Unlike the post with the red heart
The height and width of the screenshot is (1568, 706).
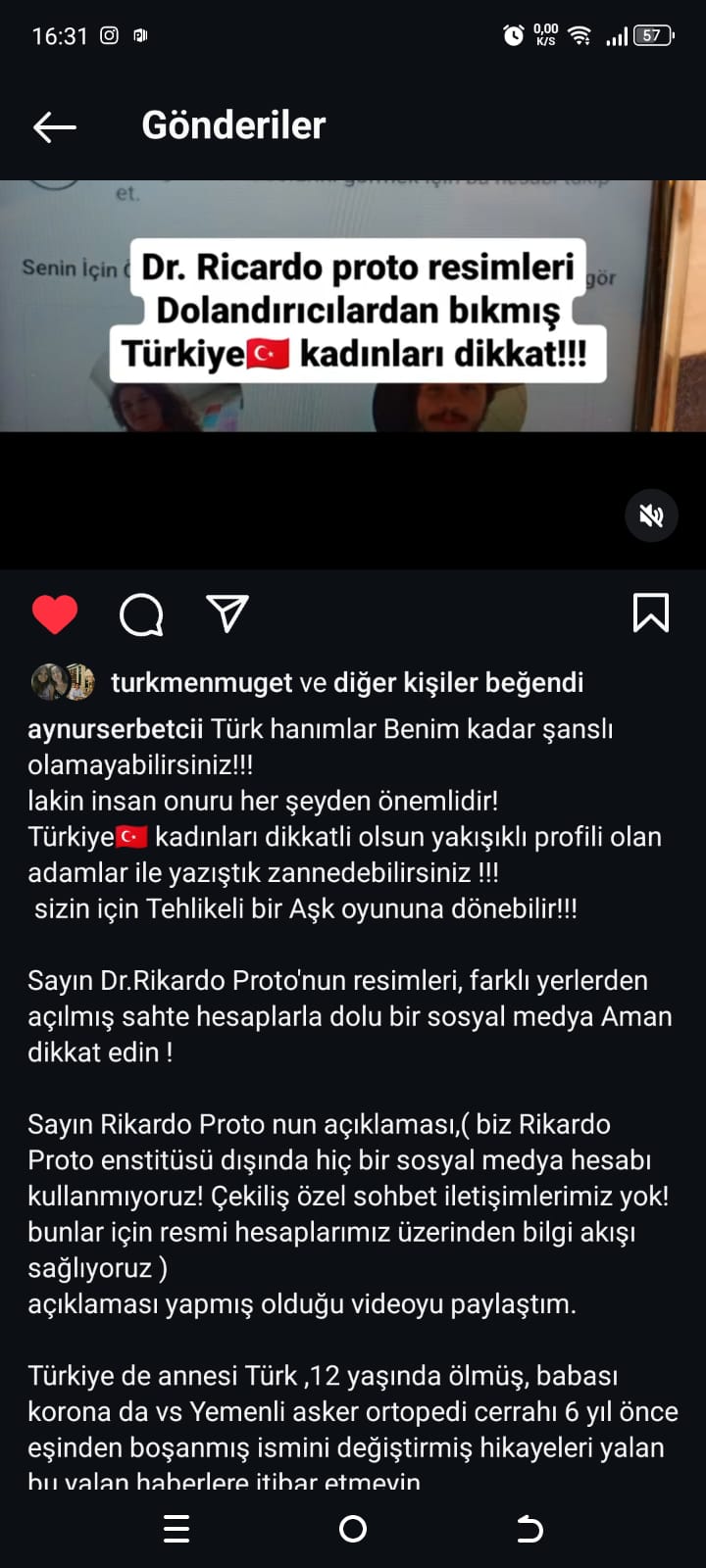point(55,614)
